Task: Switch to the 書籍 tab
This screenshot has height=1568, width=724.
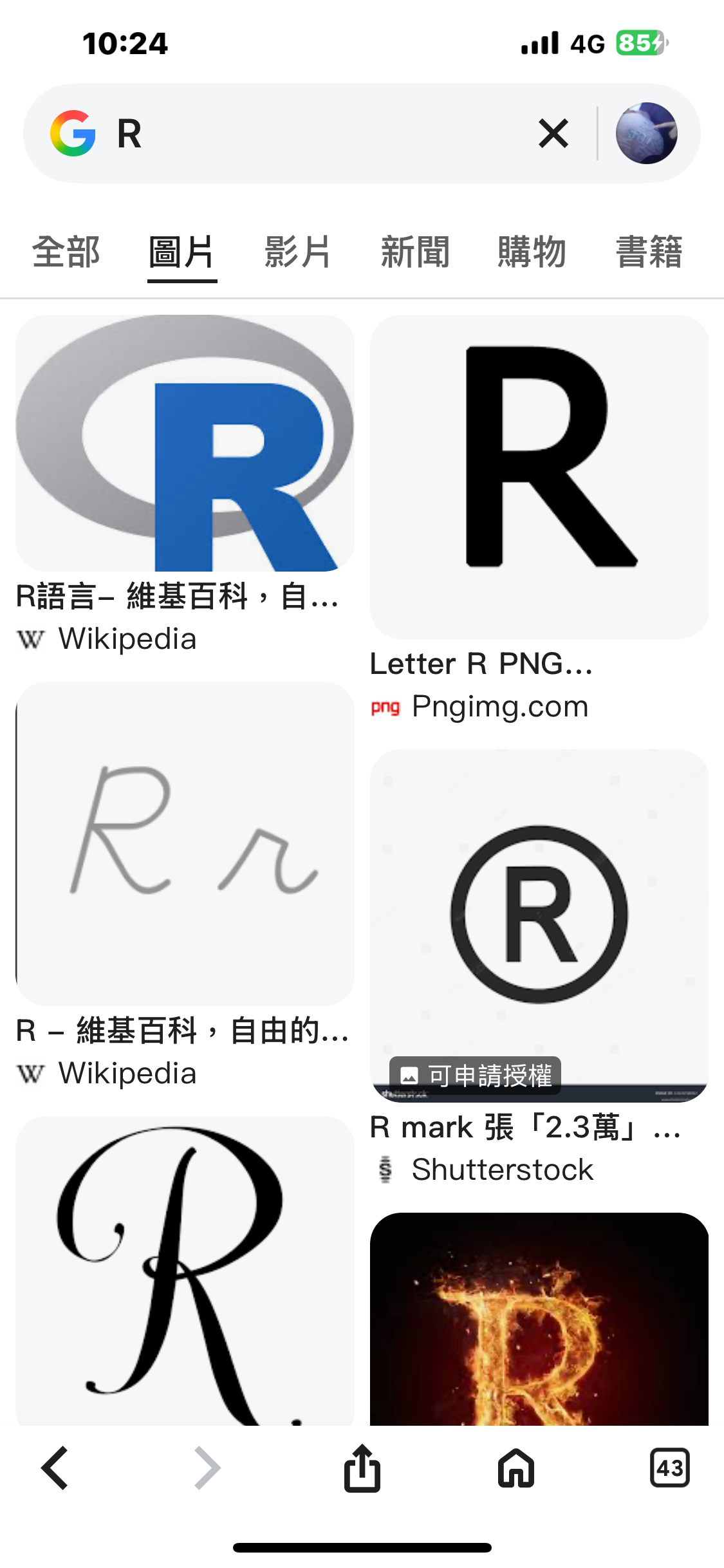Action: pos(649,252)
